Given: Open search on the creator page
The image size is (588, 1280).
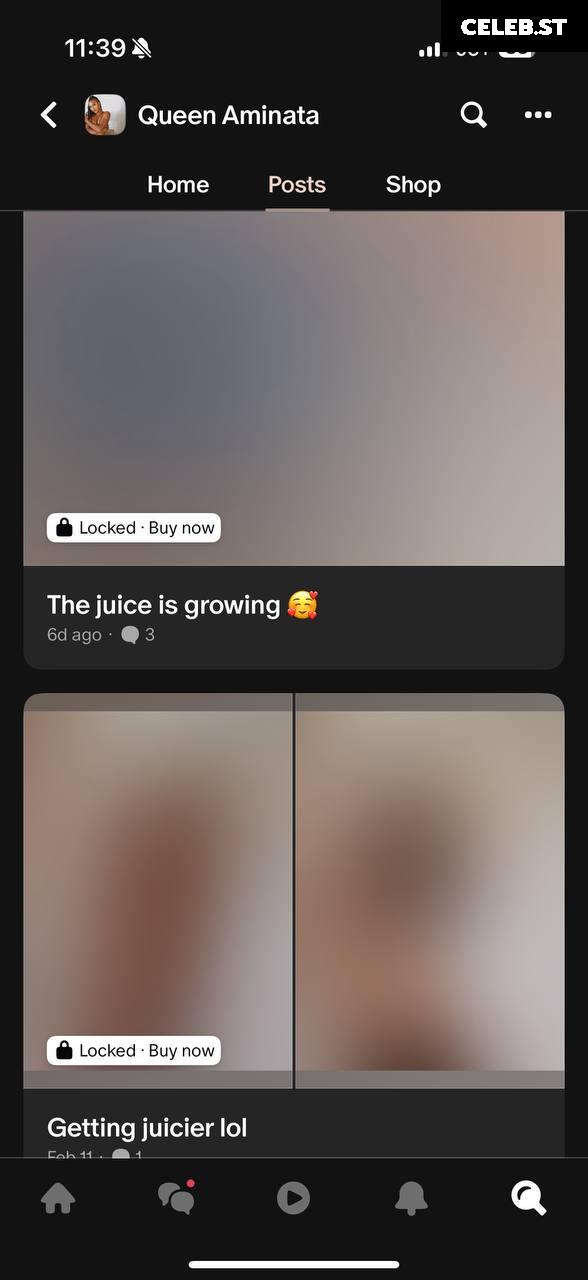Looking at the screenshot, I should 473,115.
